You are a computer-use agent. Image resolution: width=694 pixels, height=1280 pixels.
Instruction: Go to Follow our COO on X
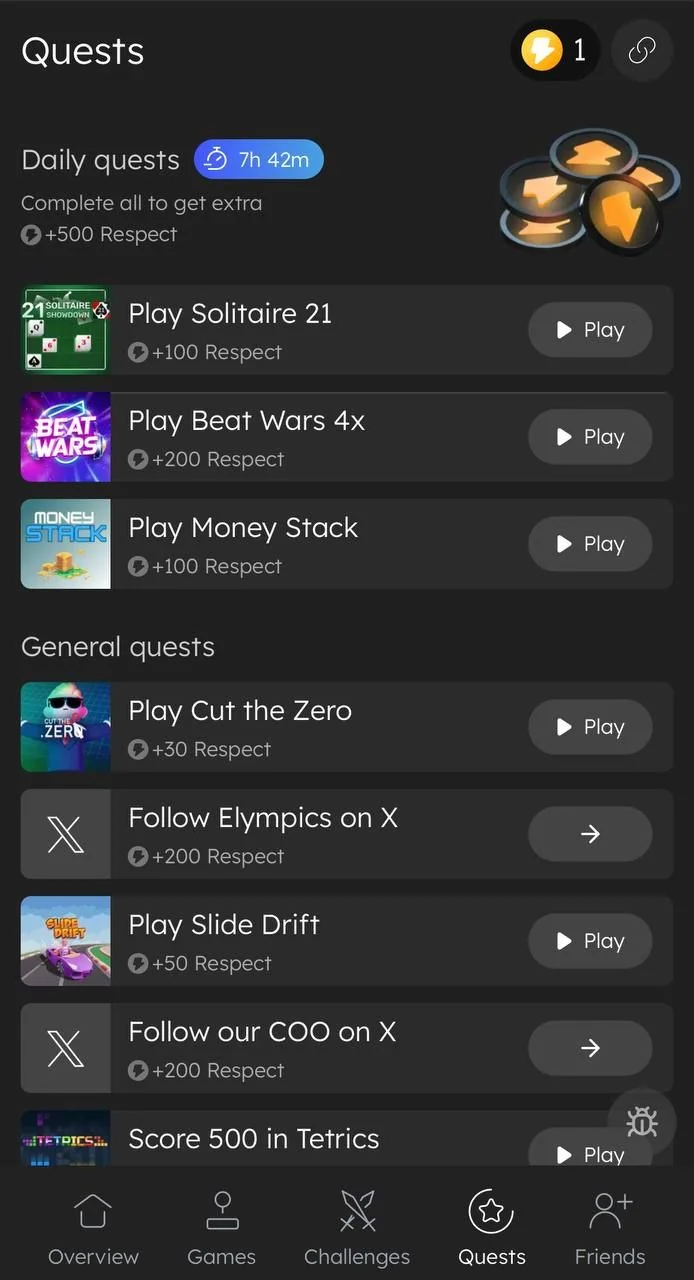tap(590, 1048)
